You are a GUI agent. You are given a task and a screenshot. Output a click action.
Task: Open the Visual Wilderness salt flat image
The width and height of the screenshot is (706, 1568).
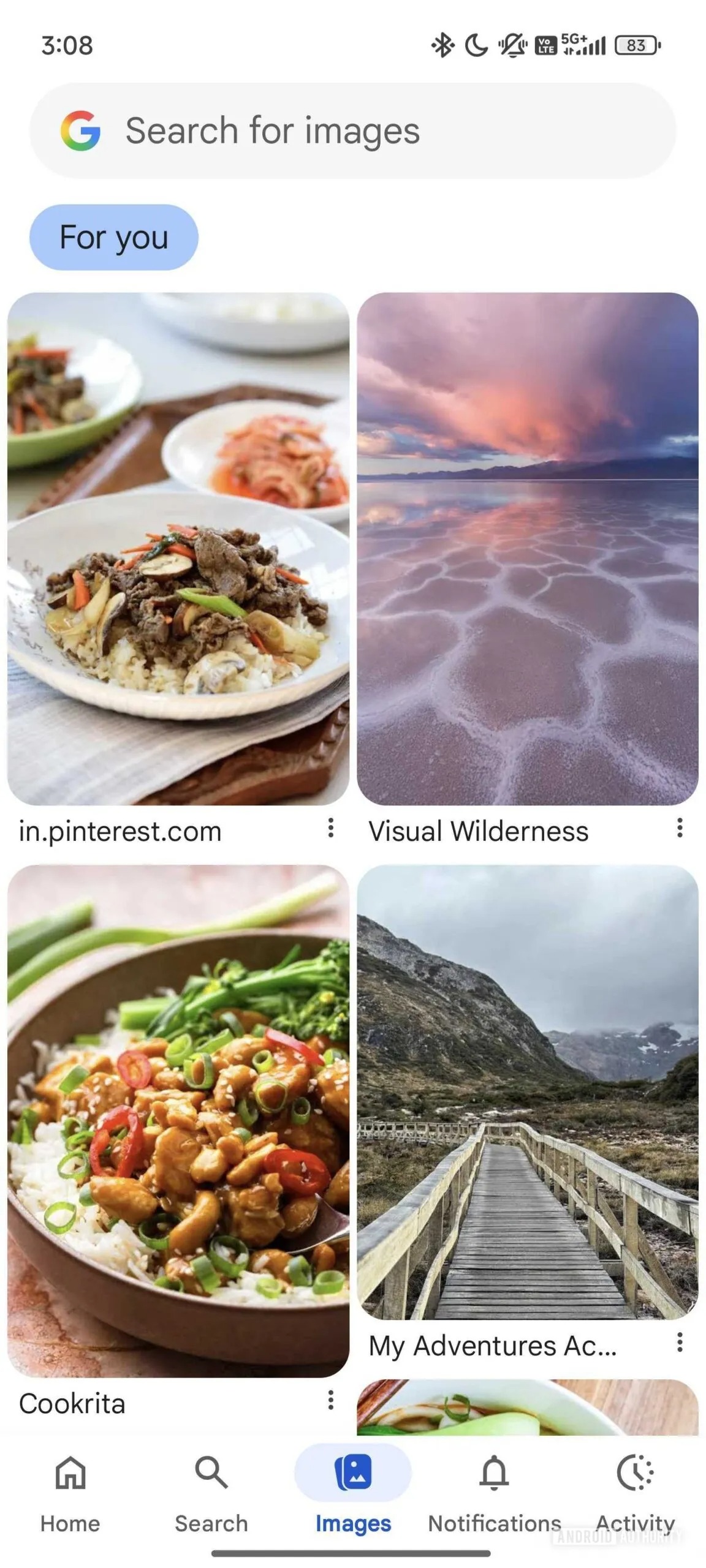tap(528, 548)
